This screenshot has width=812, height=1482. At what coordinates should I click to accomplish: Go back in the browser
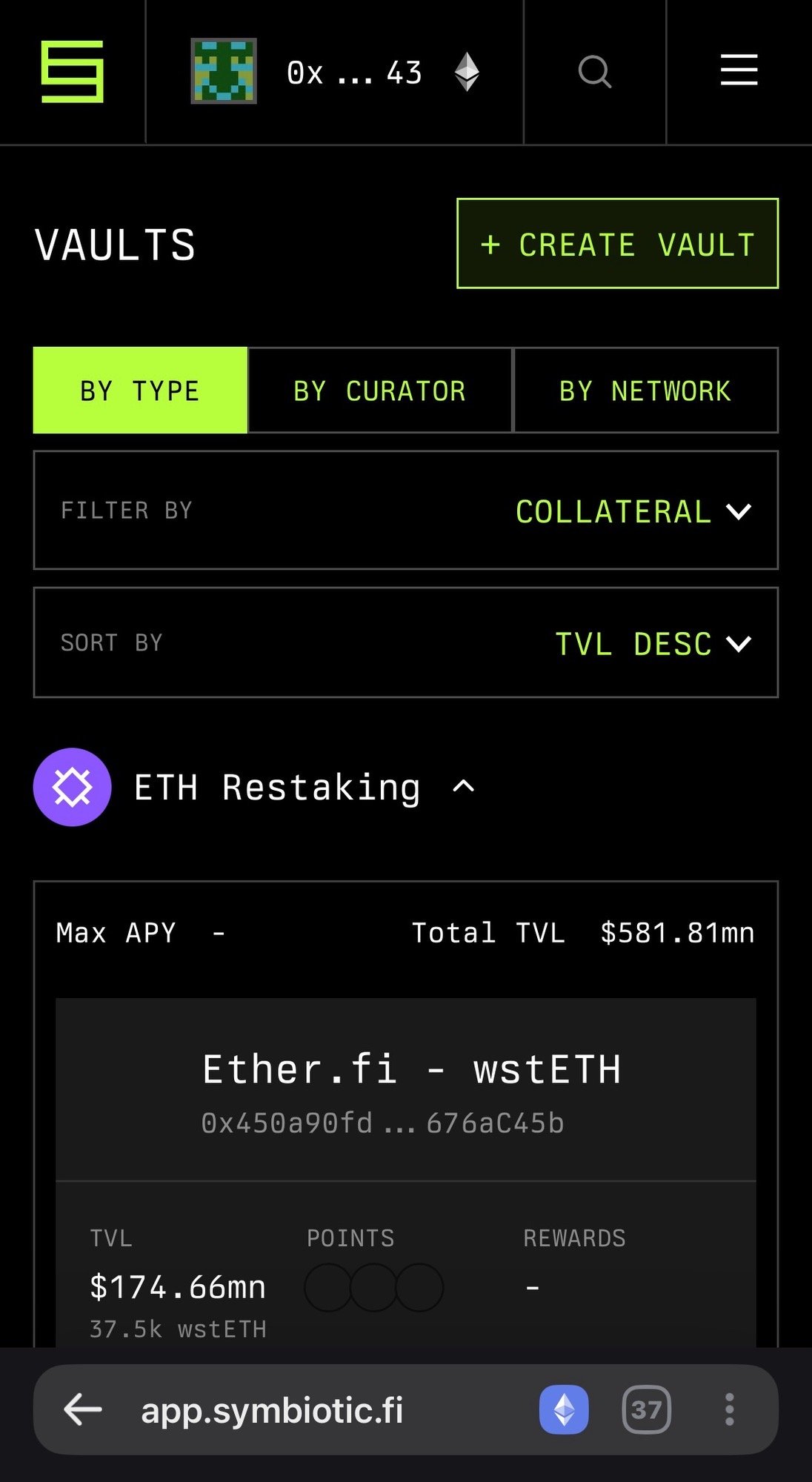click(83, 1409)
